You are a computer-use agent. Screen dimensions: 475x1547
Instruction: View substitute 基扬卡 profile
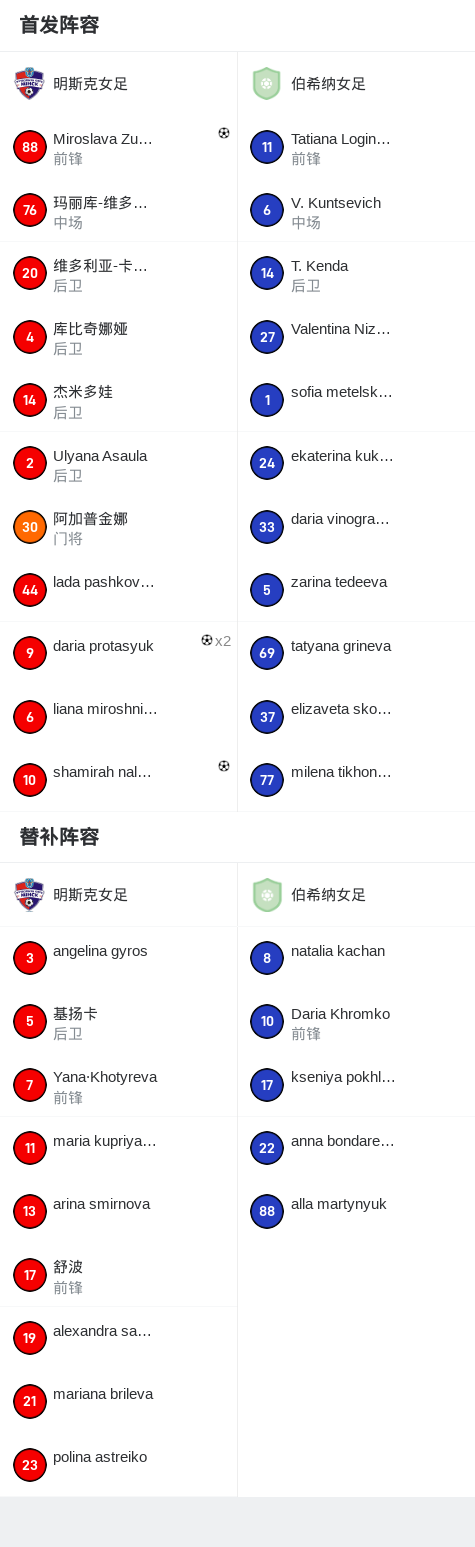(118, 1022)
